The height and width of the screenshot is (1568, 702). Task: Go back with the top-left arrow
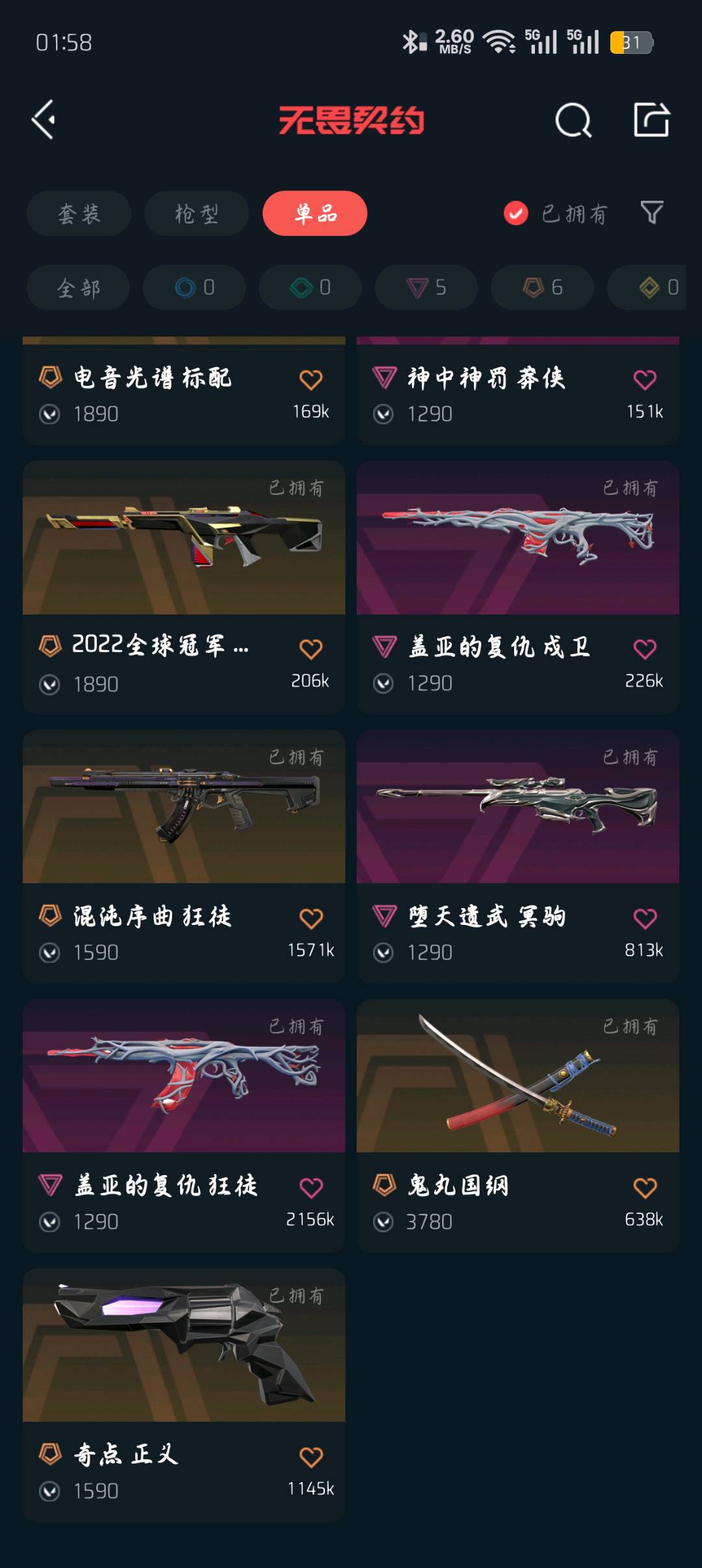tap(44, 120)
